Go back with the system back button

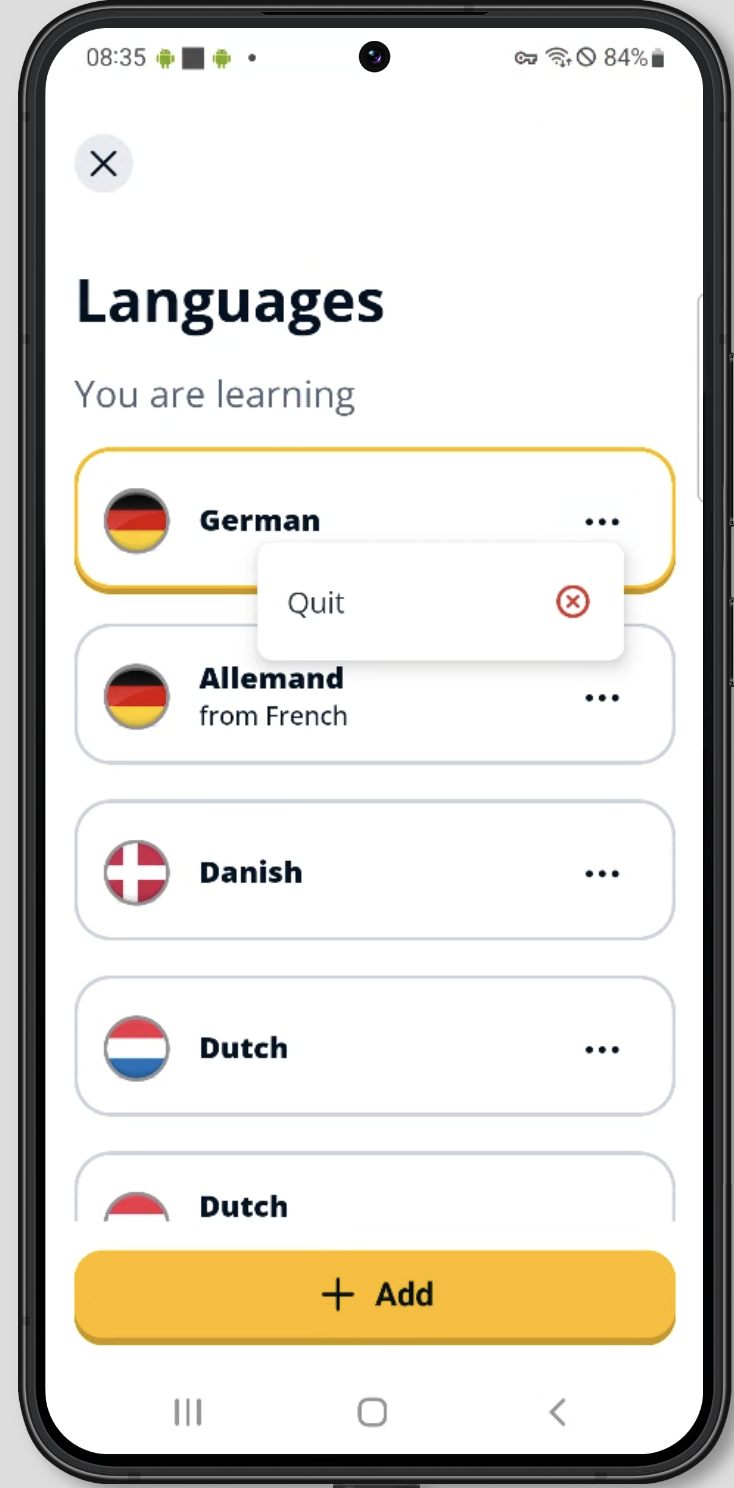(557, 1412)
